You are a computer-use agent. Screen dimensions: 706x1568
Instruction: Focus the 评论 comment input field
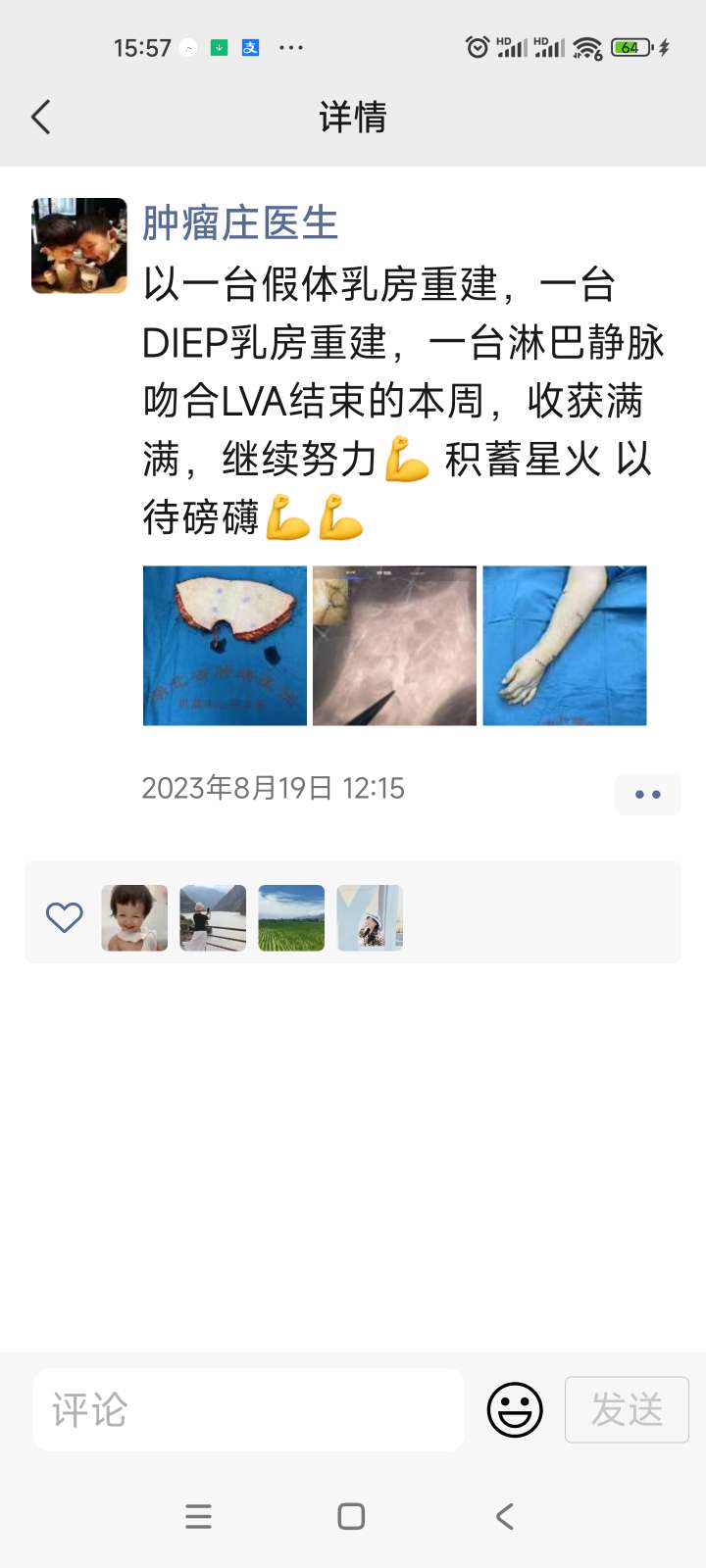point(248,1410)
